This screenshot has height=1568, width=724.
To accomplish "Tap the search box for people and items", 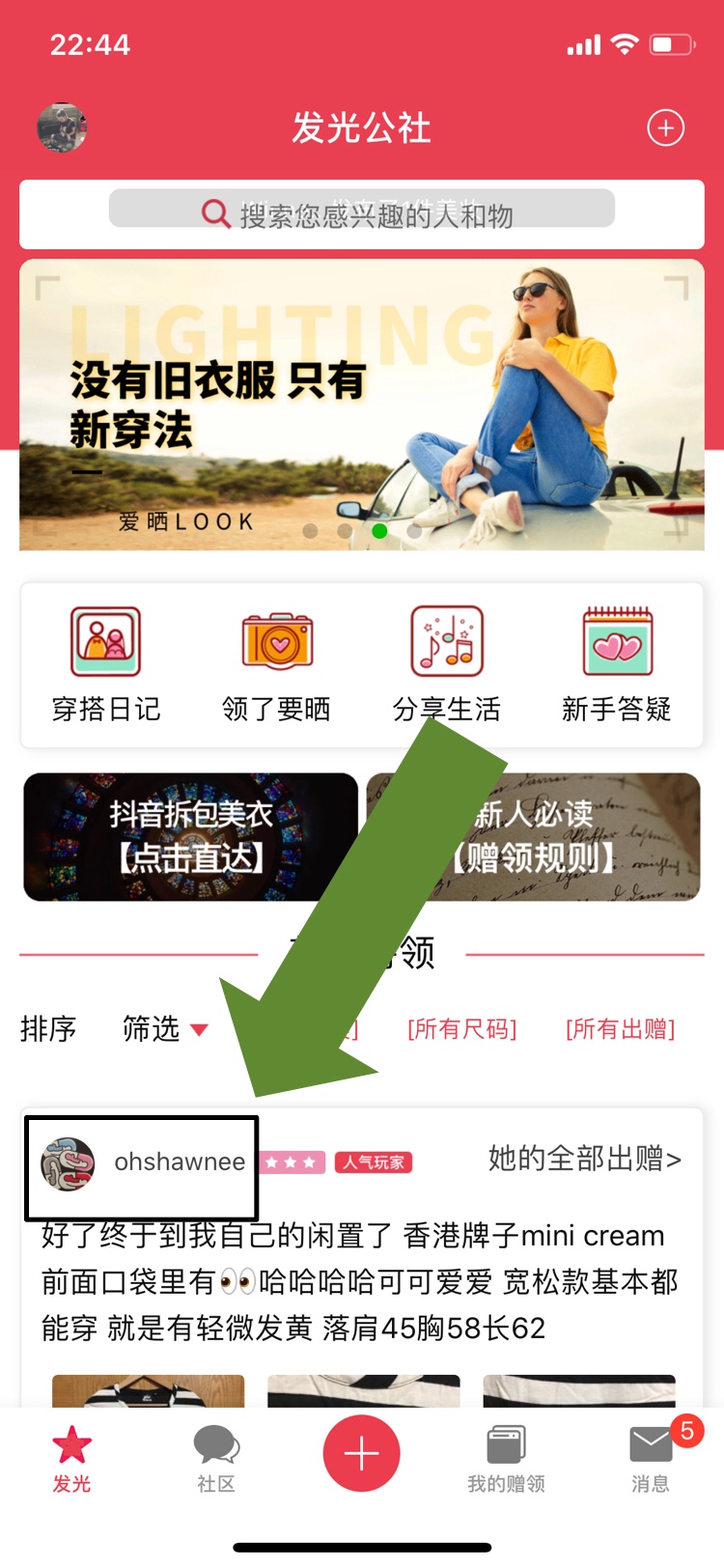I will (362, 214).
